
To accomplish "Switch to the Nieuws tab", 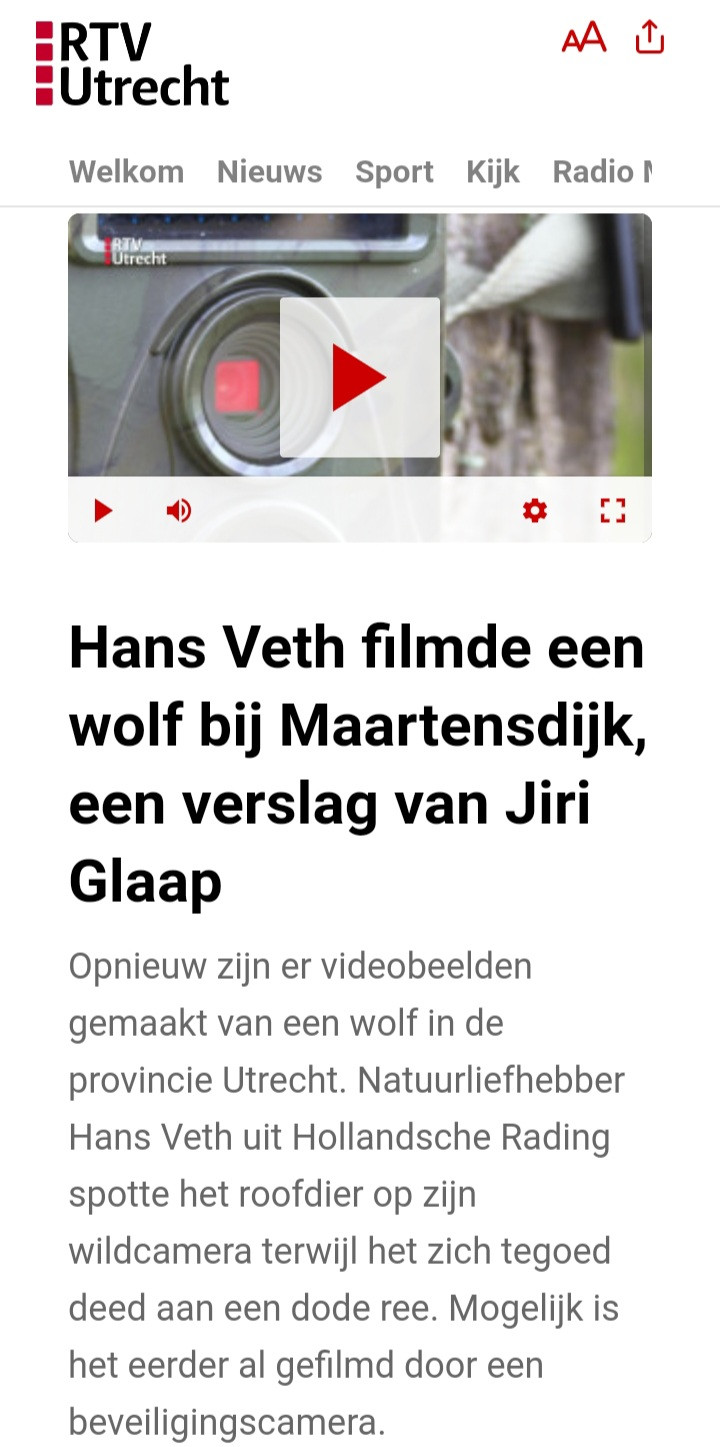I will 269,172.
